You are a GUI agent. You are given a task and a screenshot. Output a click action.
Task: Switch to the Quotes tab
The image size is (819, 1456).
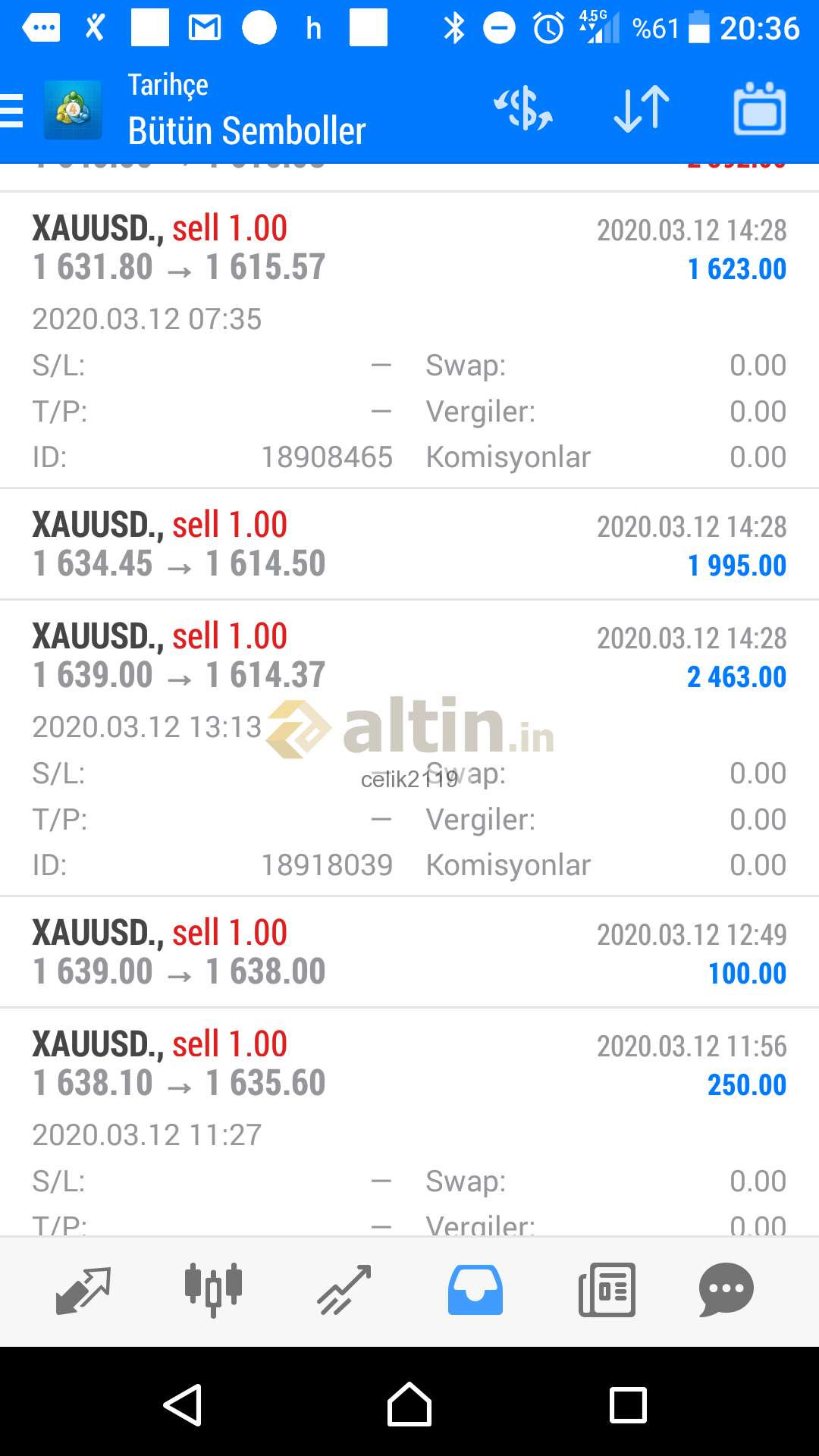click(83, 1291)
